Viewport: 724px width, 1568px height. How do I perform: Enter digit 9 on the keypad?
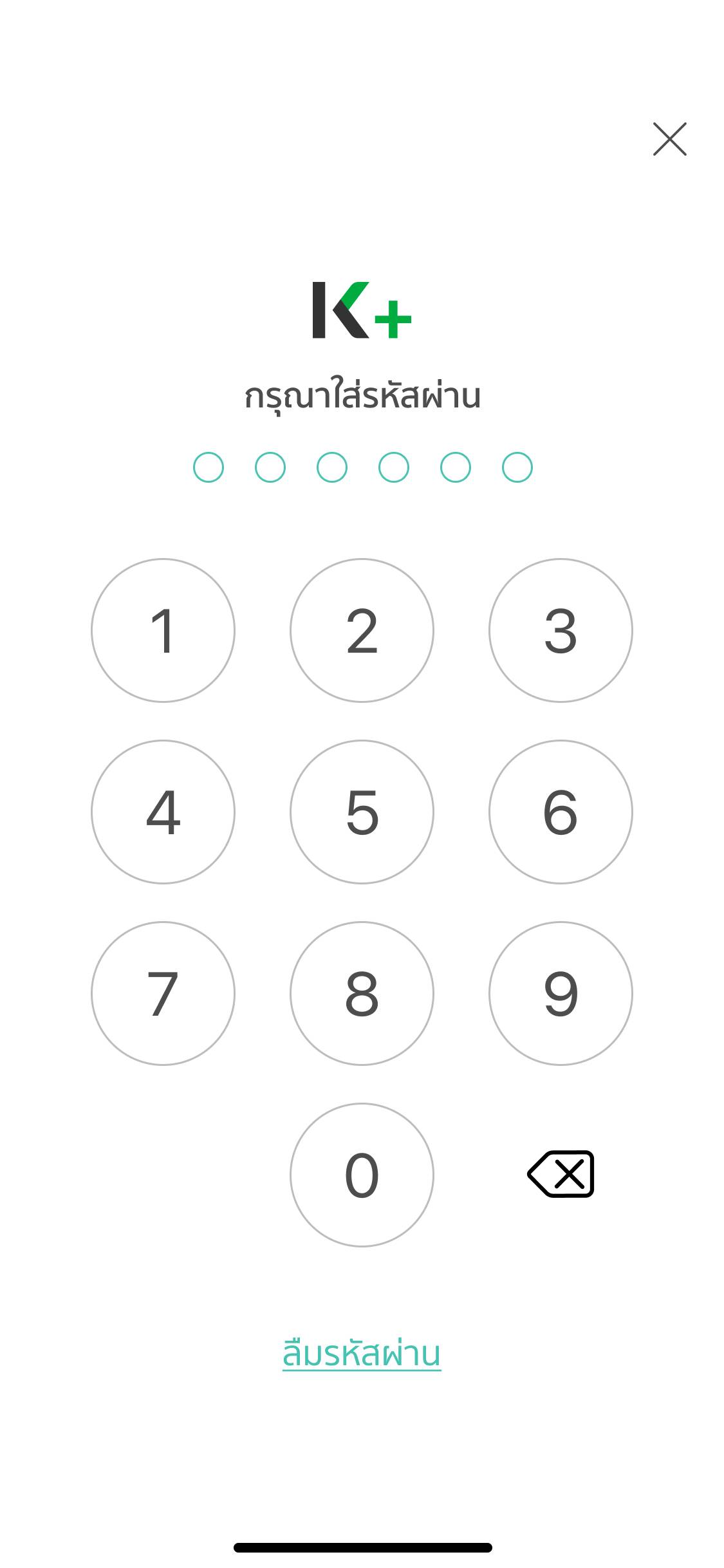point(561,993)
